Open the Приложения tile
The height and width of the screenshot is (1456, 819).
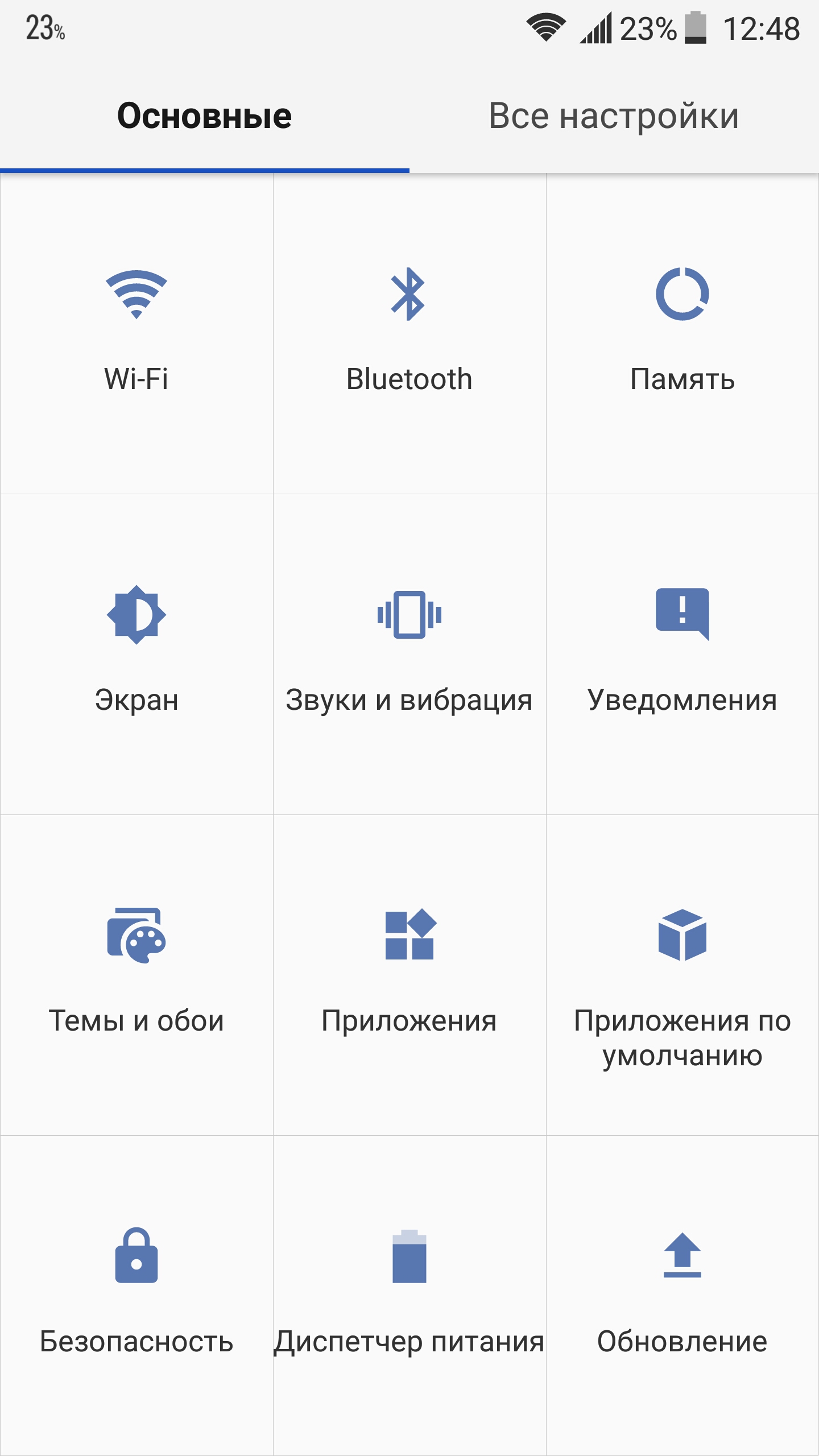tap(409, 975)
